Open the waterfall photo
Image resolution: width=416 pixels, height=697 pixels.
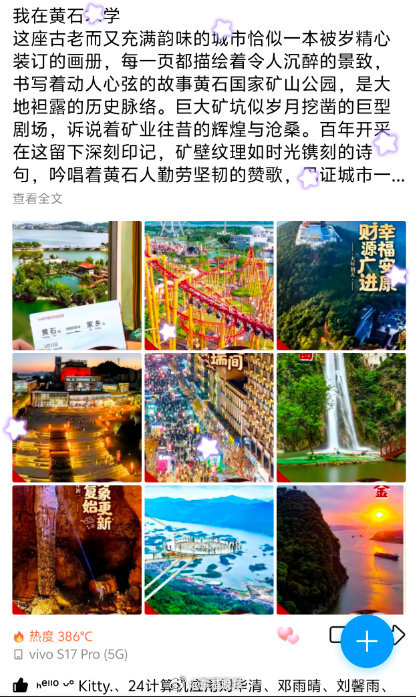coord(341,417)
